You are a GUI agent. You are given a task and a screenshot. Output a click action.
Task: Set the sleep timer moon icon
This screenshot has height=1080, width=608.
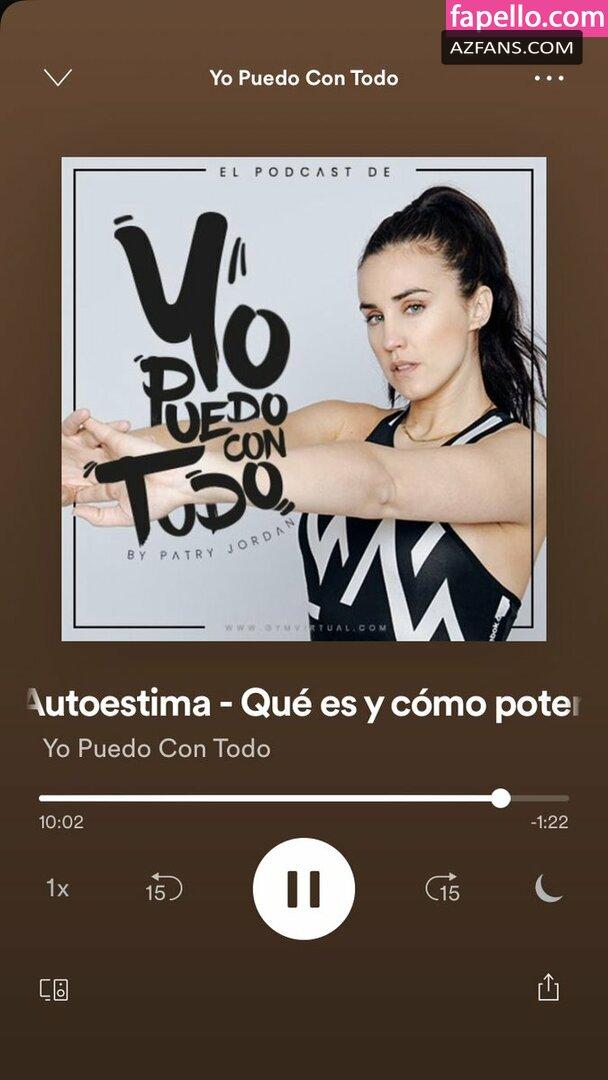(x=548, y=888)
